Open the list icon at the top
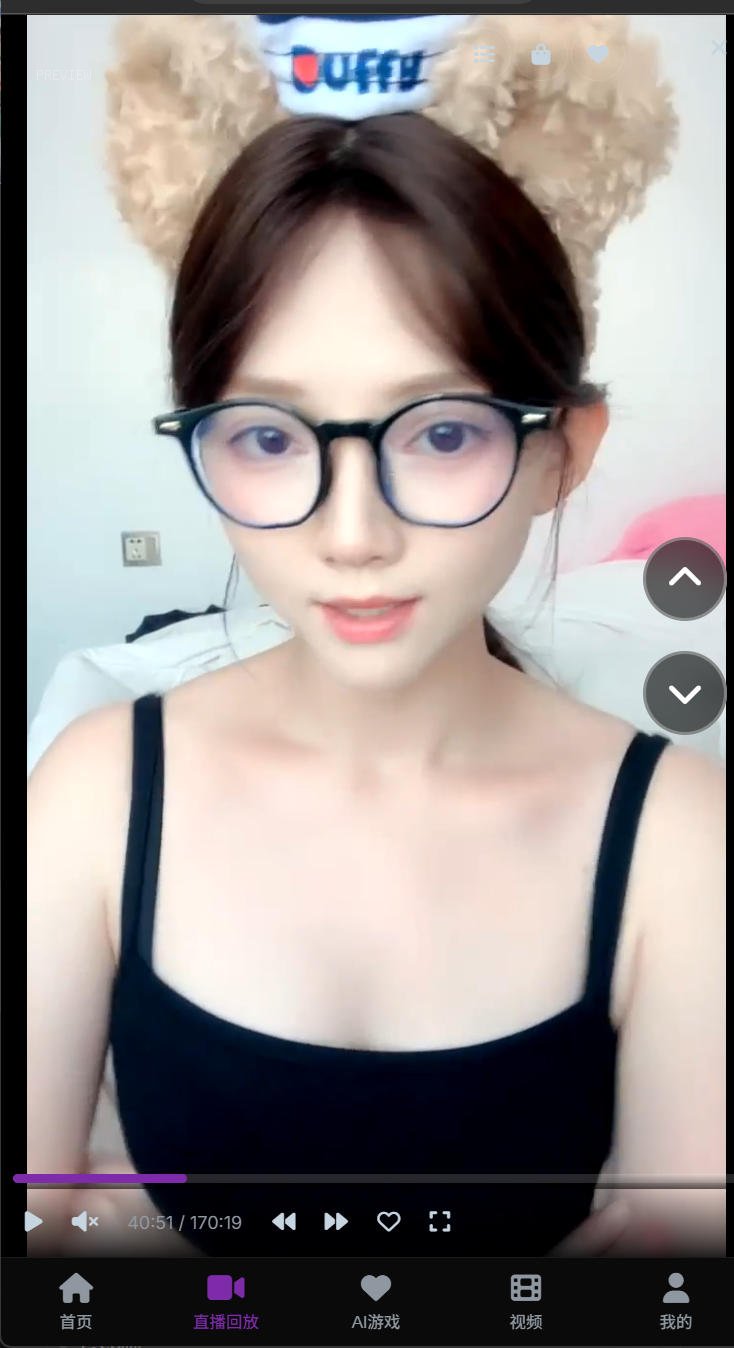This screenshot has width=734, height=1348. (x=484, y=55)
